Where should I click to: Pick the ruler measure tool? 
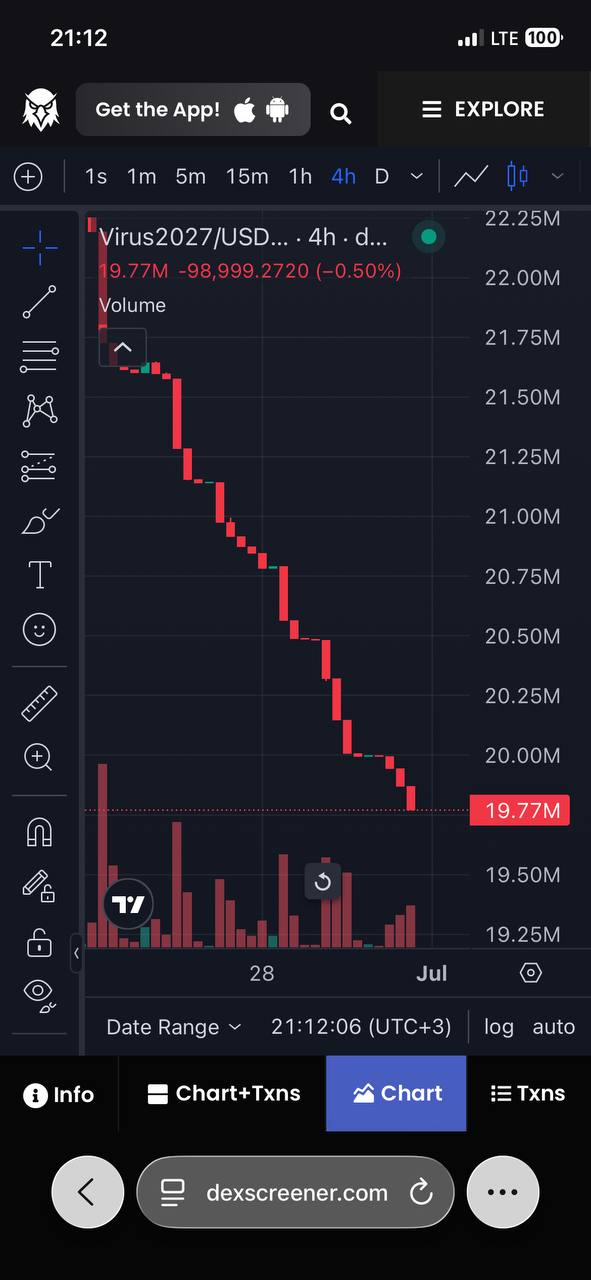click(39, 704)
